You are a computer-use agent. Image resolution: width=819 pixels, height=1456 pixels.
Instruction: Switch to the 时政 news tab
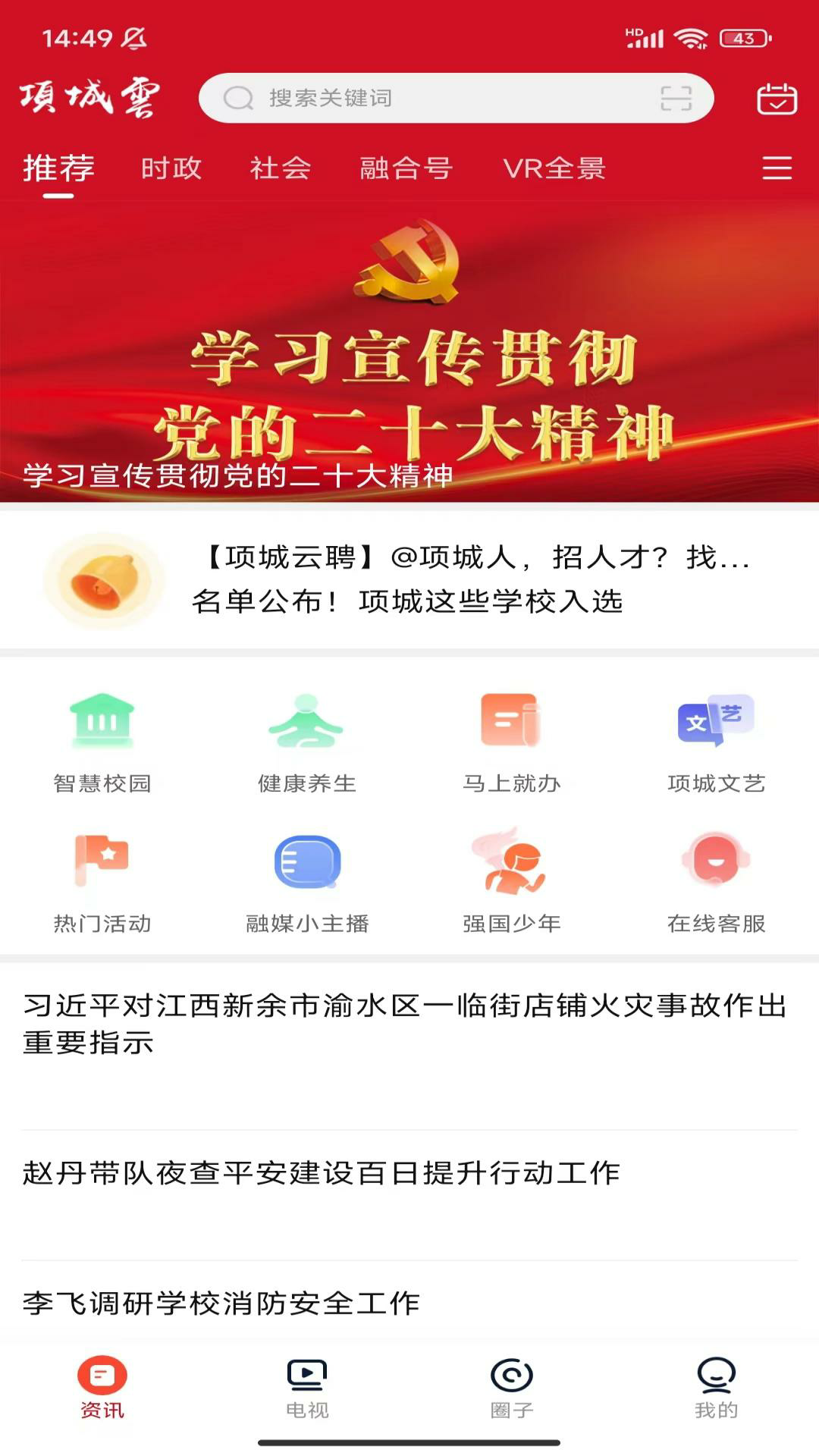[171, 168]
